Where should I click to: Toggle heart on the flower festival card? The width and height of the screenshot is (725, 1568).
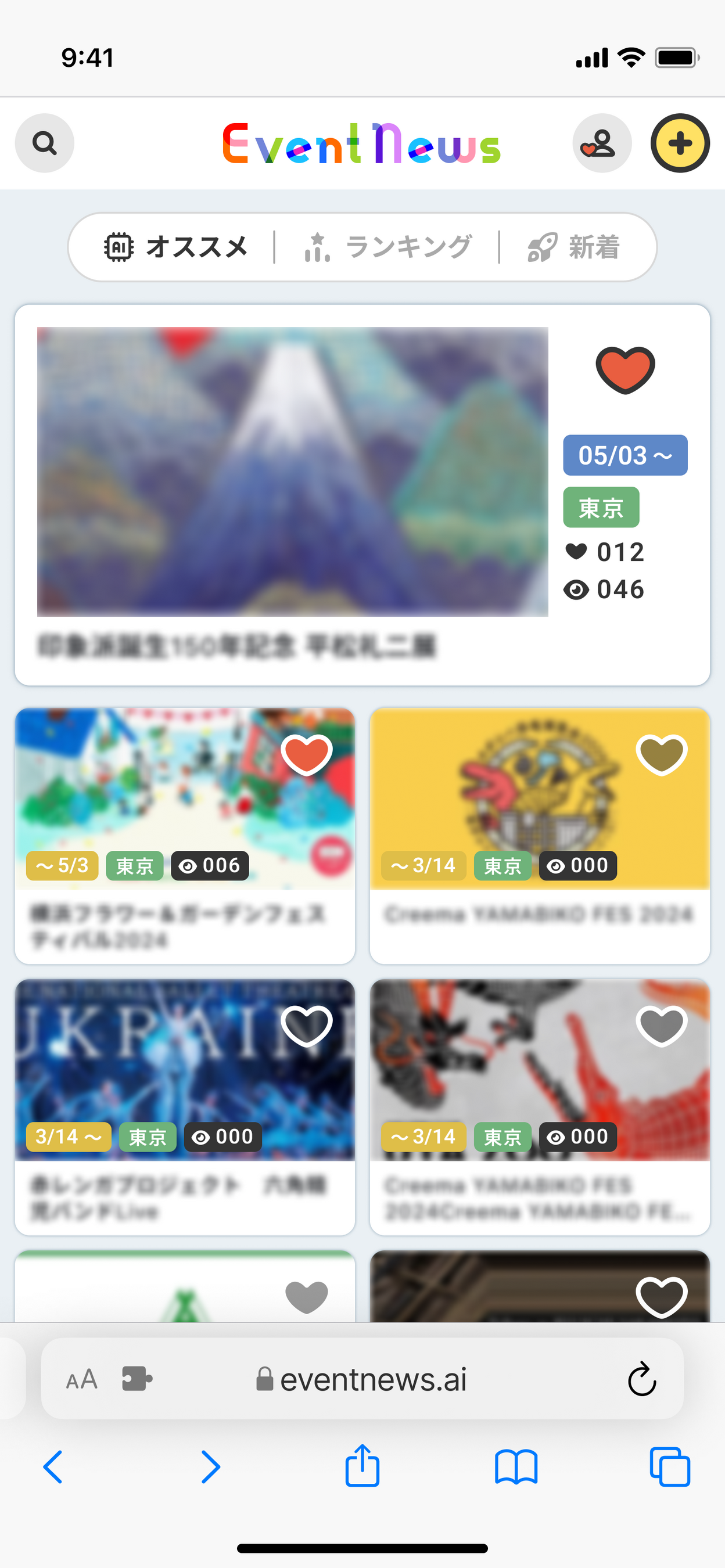(x=306, y=755)
